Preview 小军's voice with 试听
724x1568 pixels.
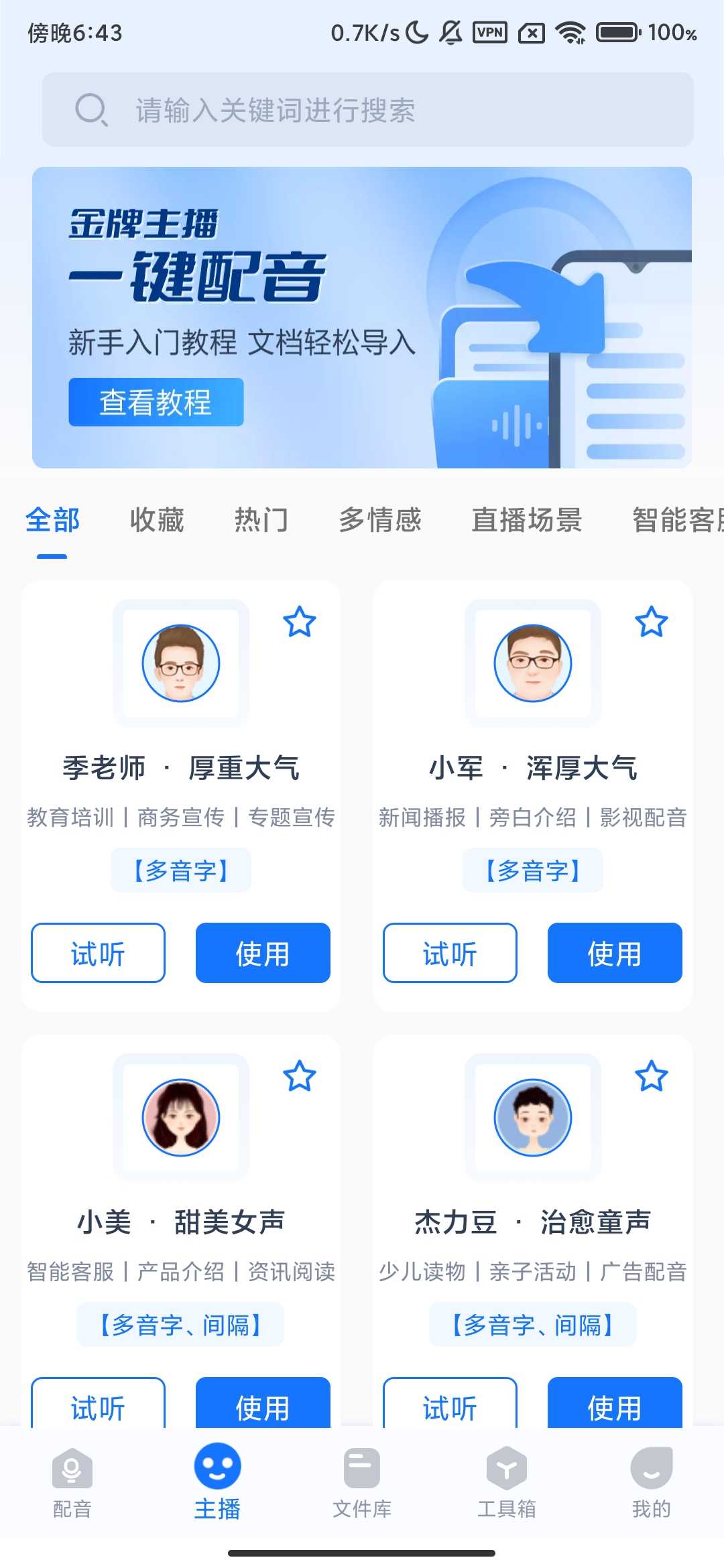(x=450, y=953)
